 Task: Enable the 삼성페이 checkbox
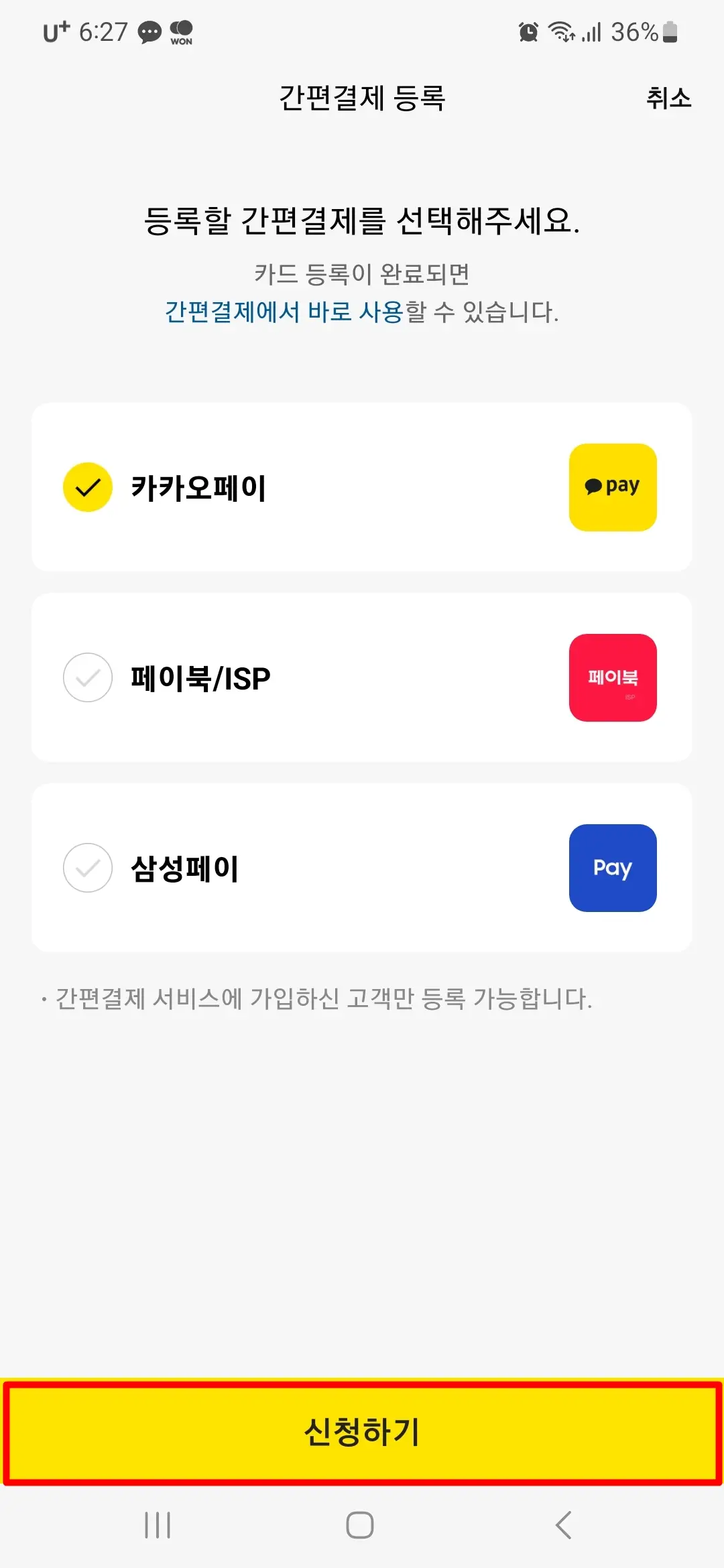click(x=87, y=868)
